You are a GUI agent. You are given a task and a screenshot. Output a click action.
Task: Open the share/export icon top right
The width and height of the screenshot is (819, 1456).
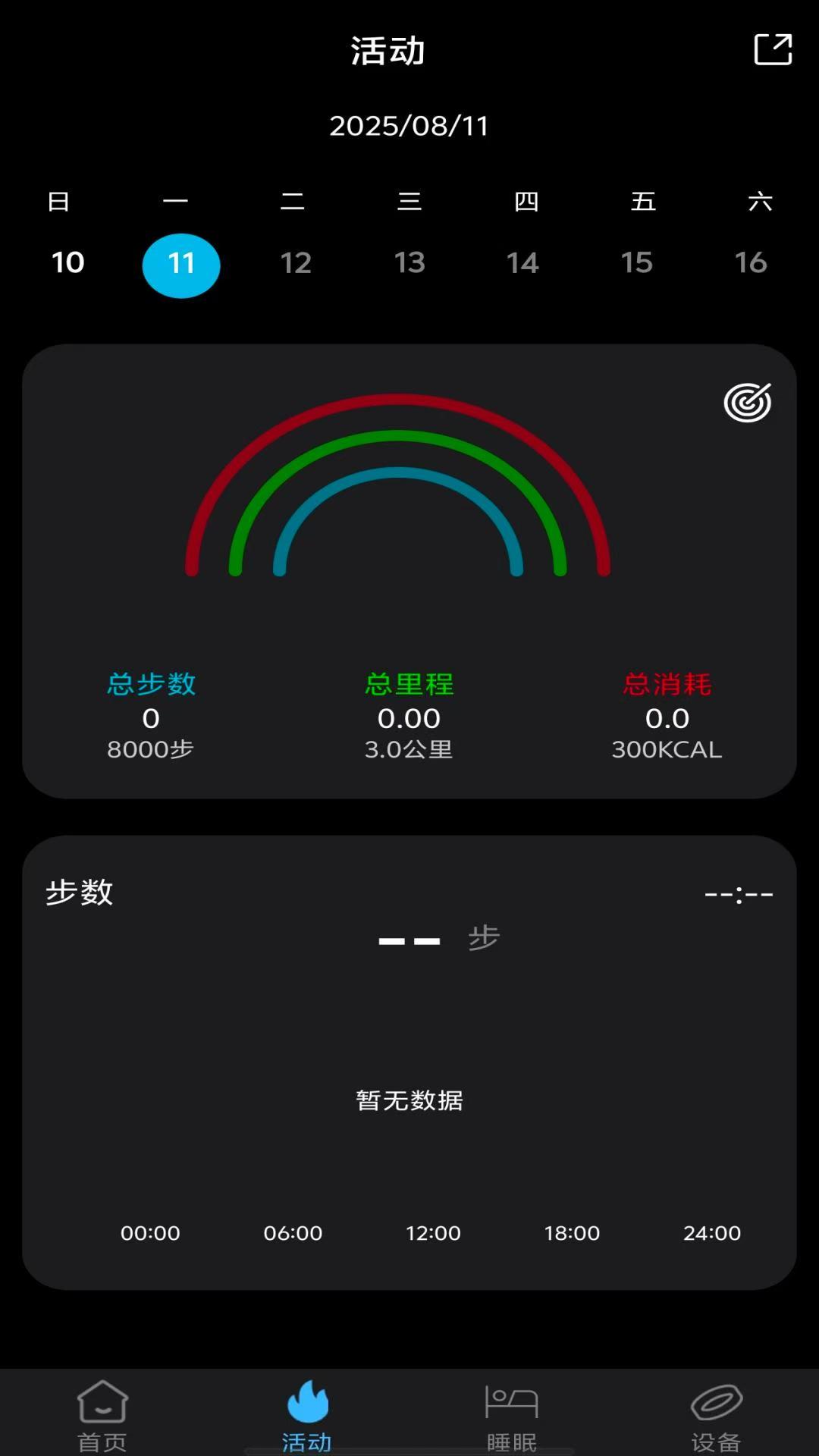(x=772, y=49)
